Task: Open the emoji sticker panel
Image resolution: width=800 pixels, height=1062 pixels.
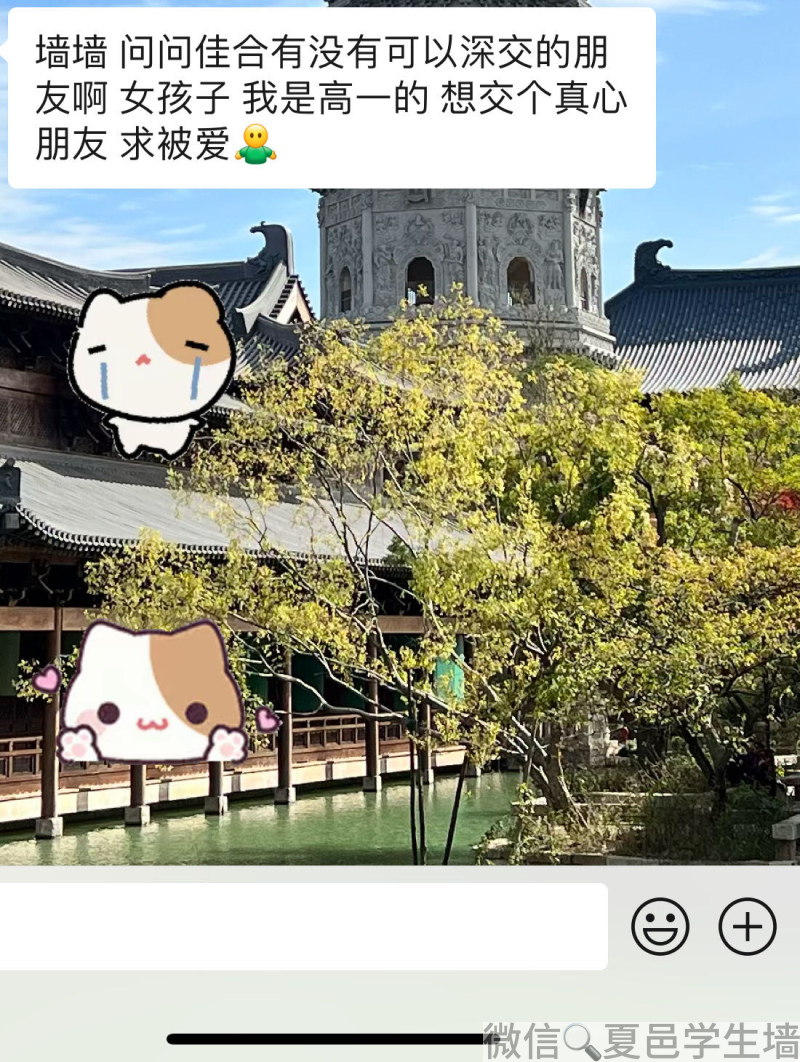Action: pyautogui.click(x=660, y=926)
